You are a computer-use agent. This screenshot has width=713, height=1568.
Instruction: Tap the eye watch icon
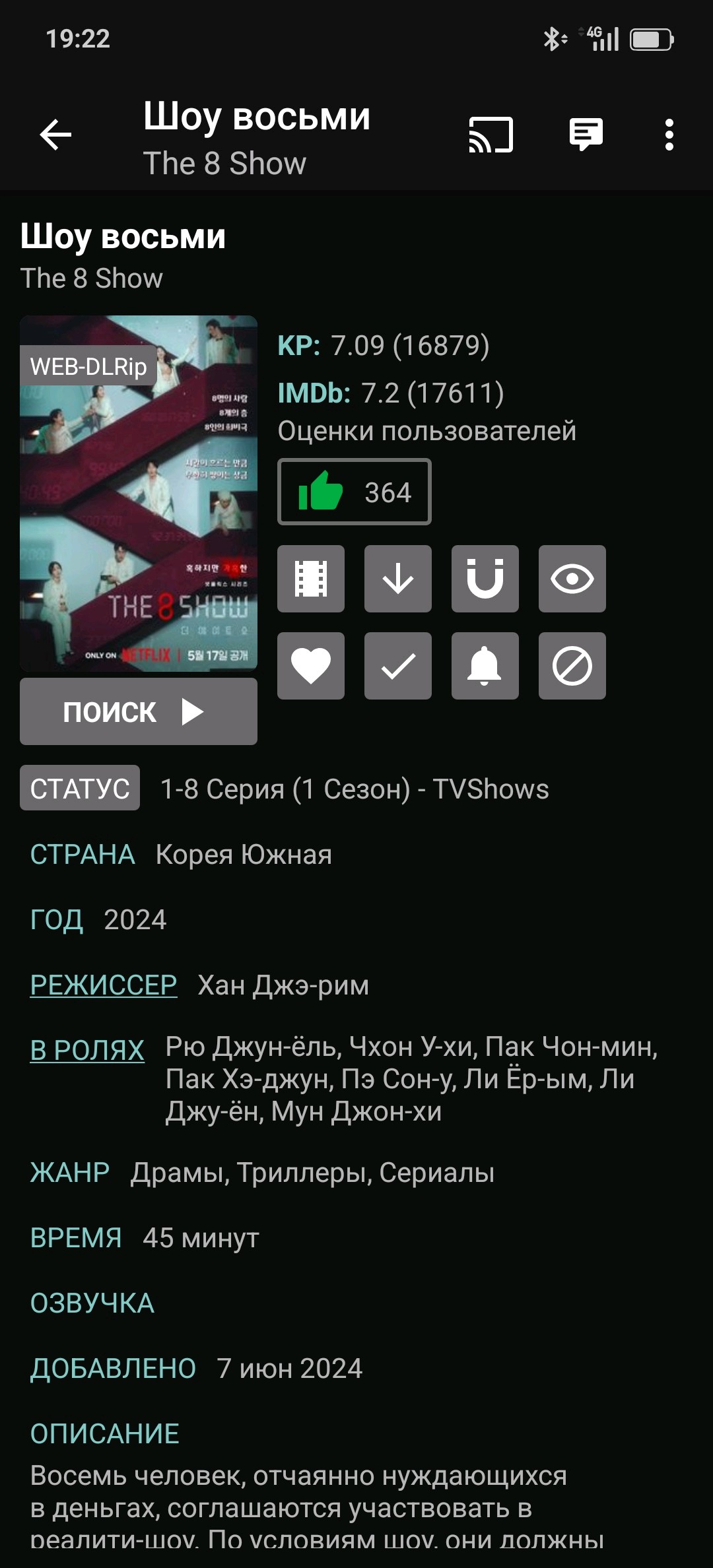coord(572,579)
